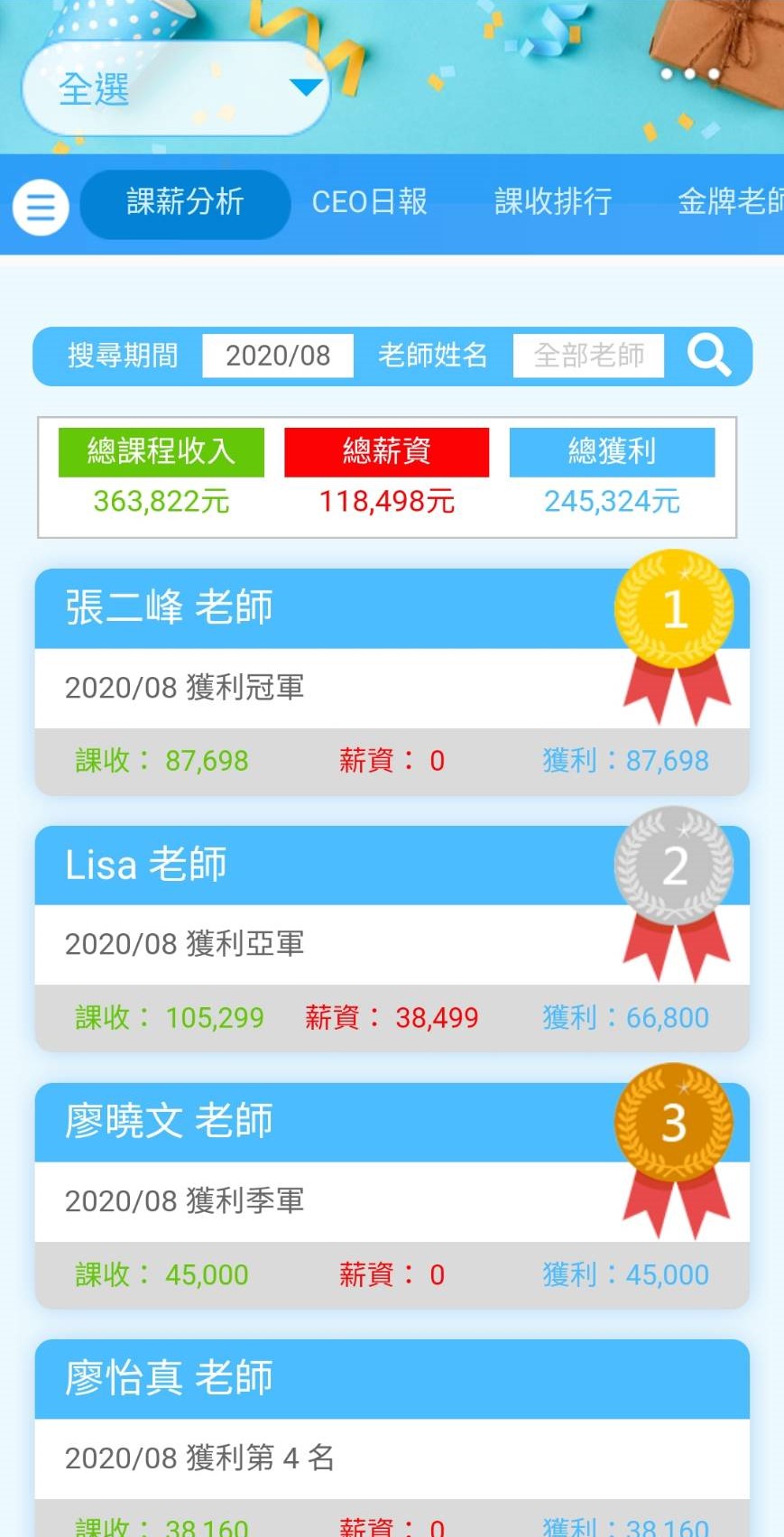The image size is (784, 1537).
Task: Switch to the CEO日報 tab
Action: (x=369, y=202)
